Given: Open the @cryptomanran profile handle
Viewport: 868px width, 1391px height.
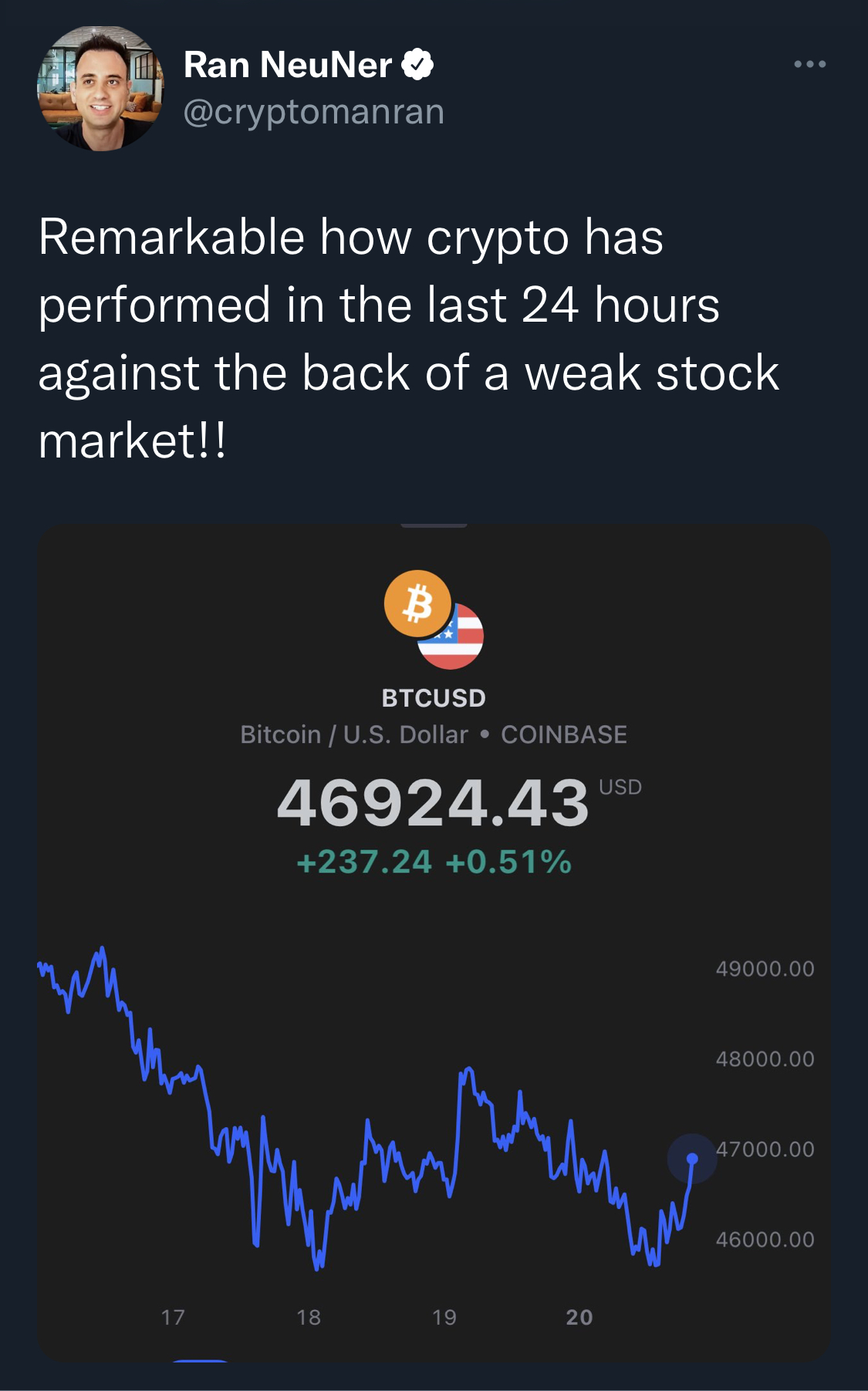Looking at the screenshot, I should click(x=314, y=112).
